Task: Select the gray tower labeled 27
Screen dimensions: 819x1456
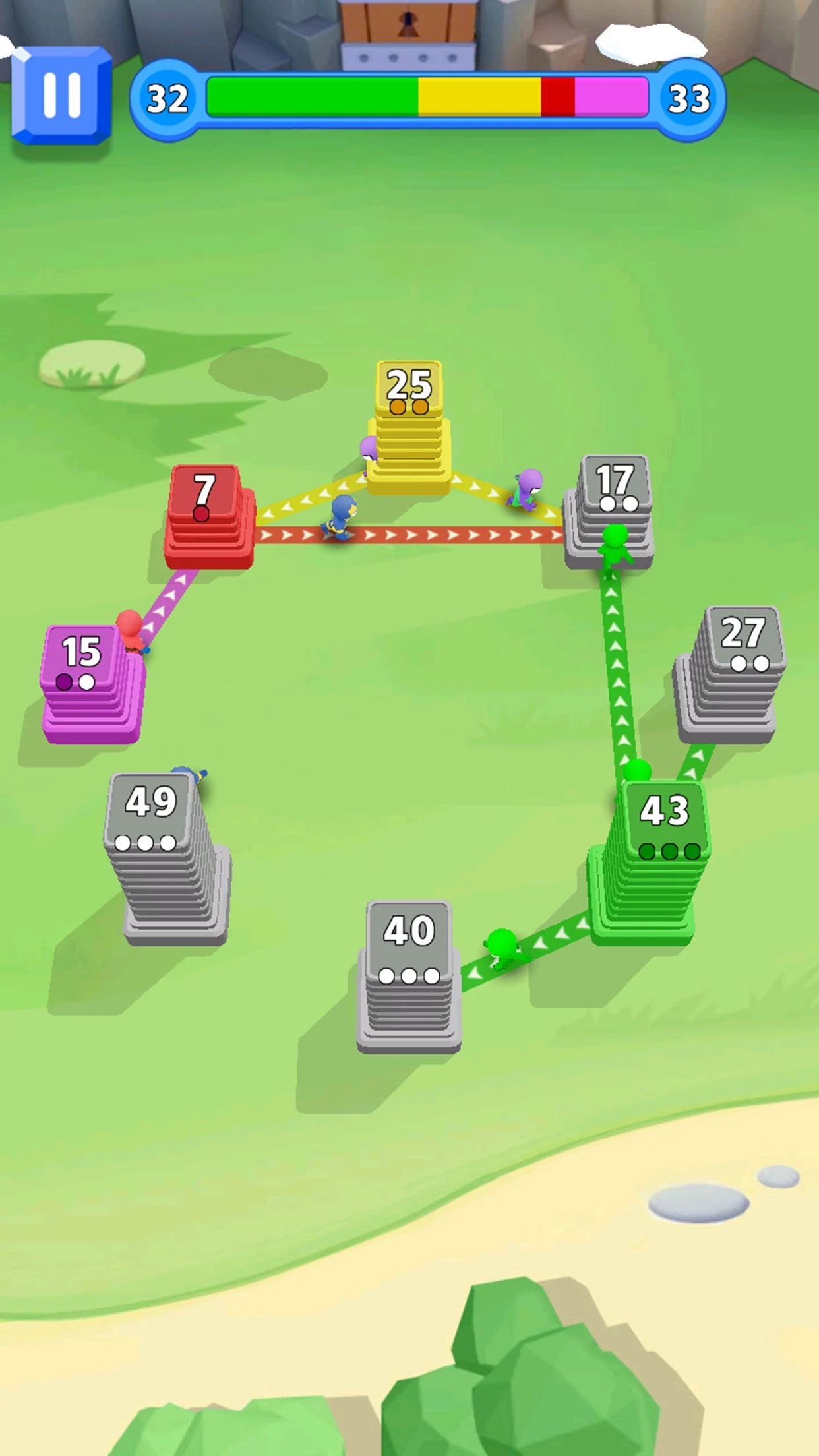Action: 729,675
